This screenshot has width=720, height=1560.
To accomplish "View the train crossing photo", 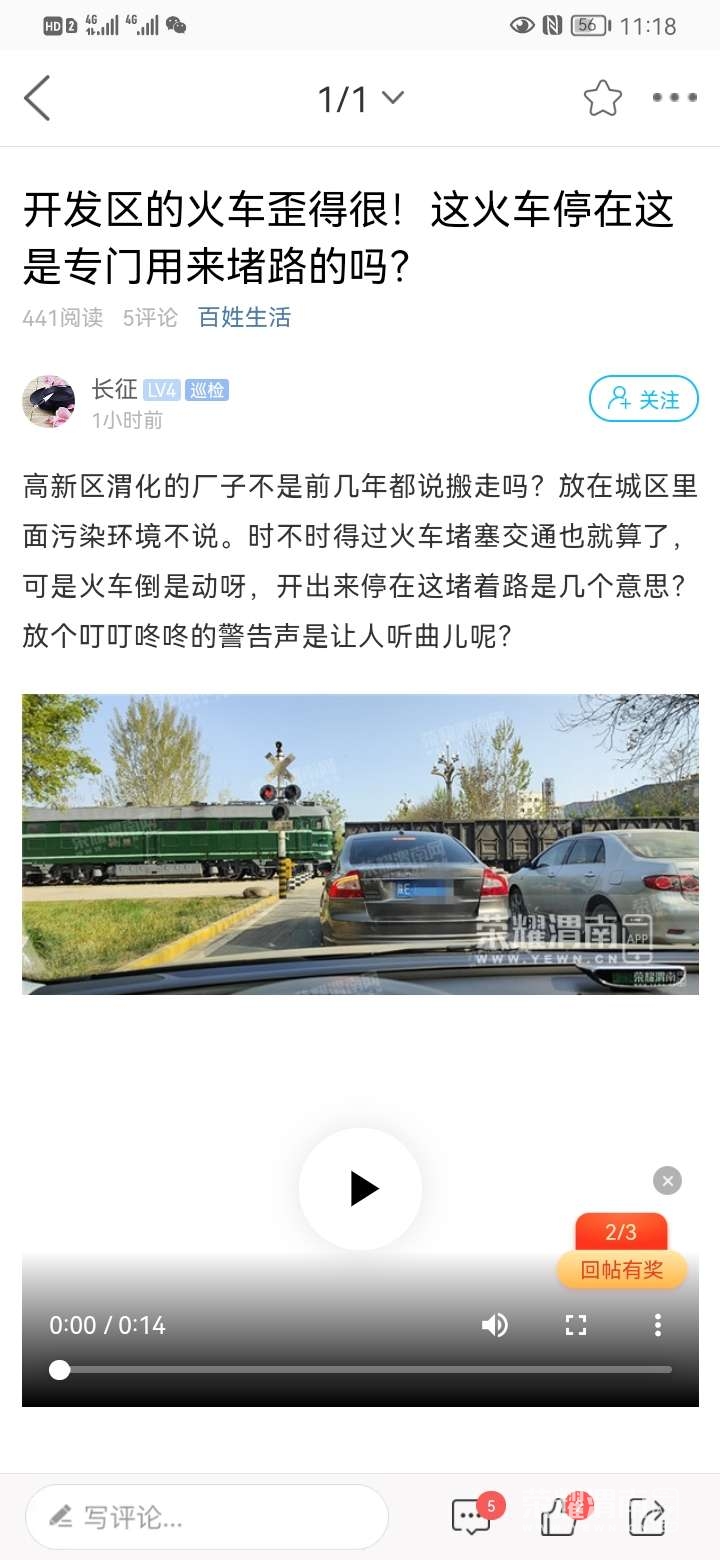I will coord(360,843).
